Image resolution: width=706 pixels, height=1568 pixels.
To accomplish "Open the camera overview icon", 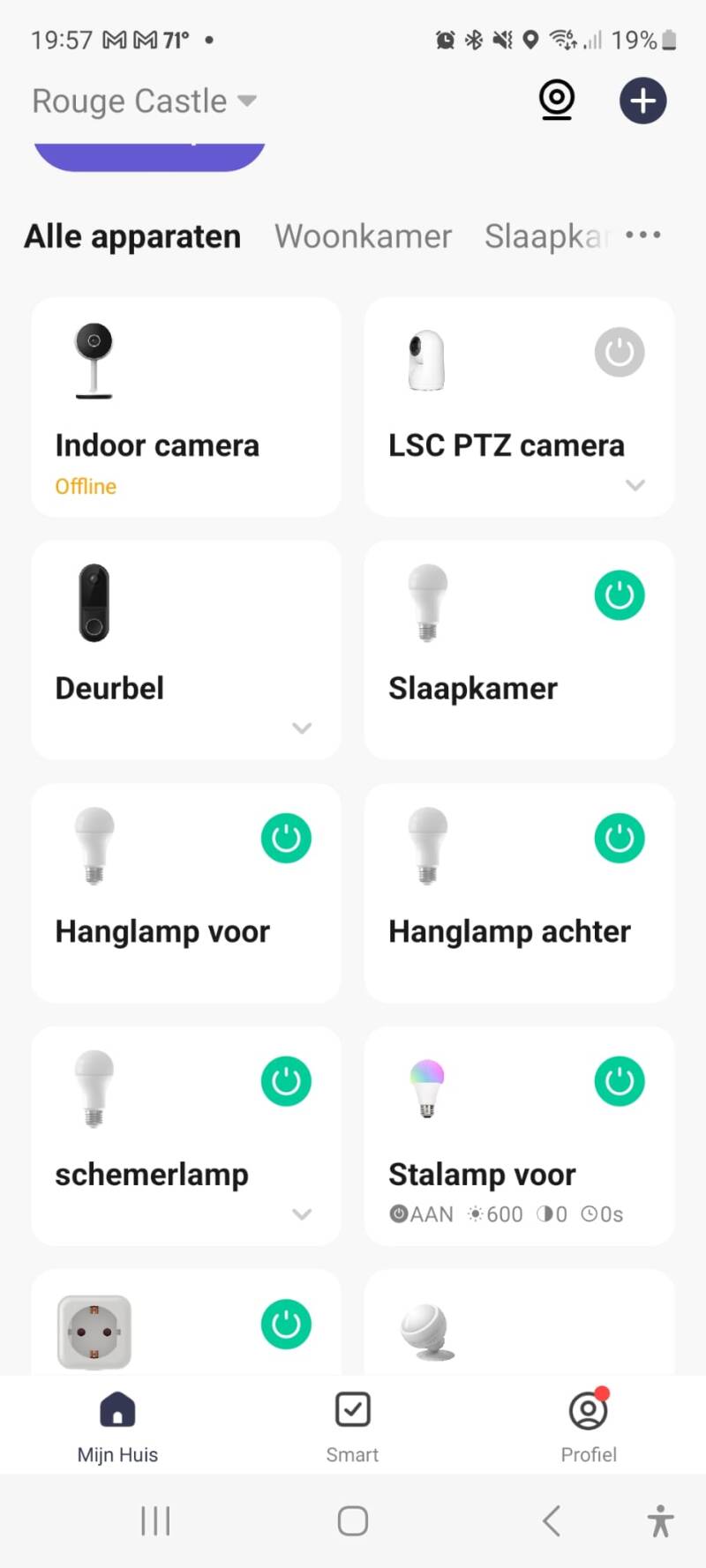I will (x=557, y=101).
